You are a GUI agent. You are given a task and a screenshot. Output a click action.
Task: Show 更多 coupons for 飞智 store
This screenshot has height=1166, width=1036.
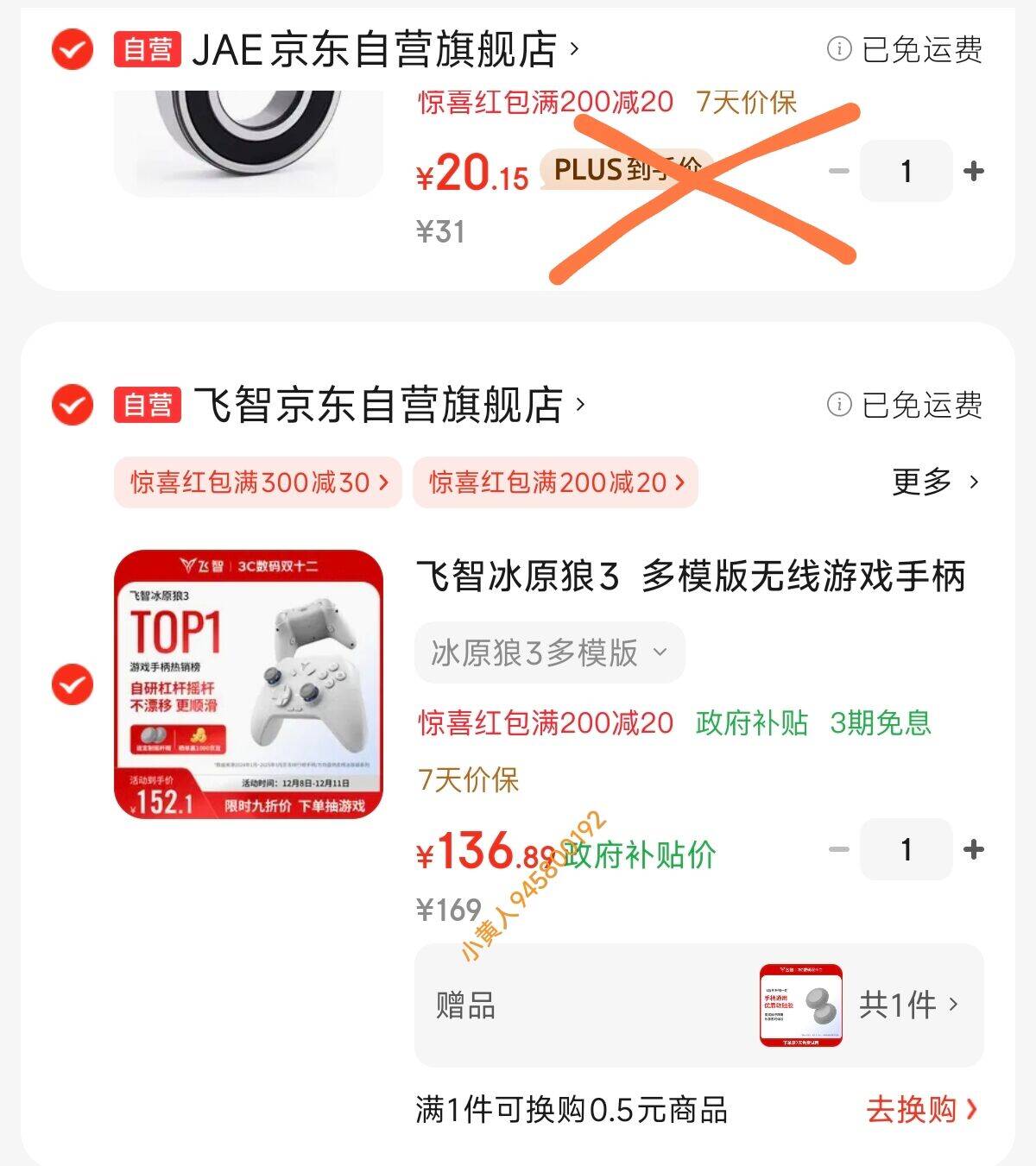(x=935, y=482)
